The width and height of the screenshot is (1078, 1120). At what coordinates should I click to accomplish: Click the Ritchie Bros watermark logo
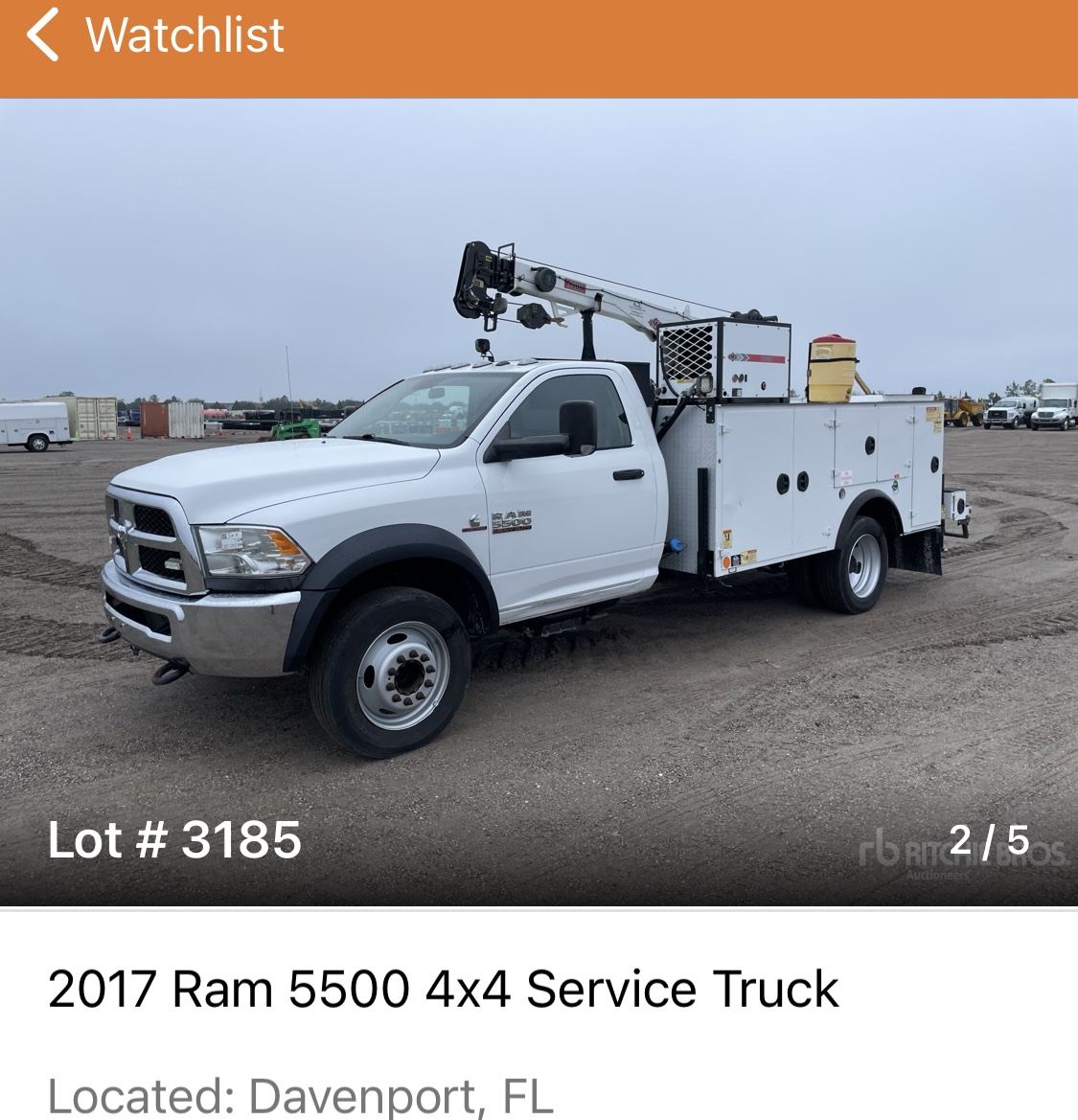[x=977, y=851]
